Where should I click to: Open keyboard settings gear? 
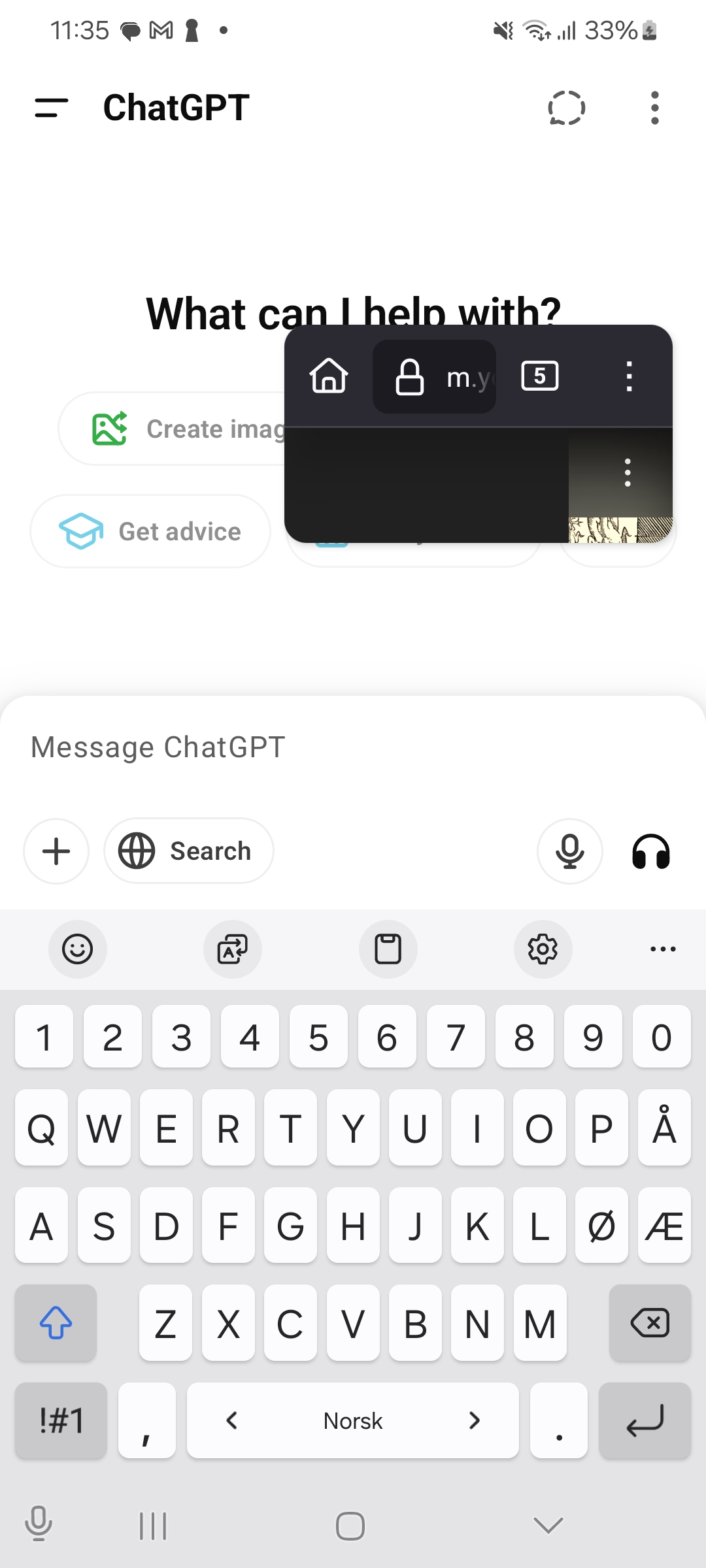tap(543, 949)
